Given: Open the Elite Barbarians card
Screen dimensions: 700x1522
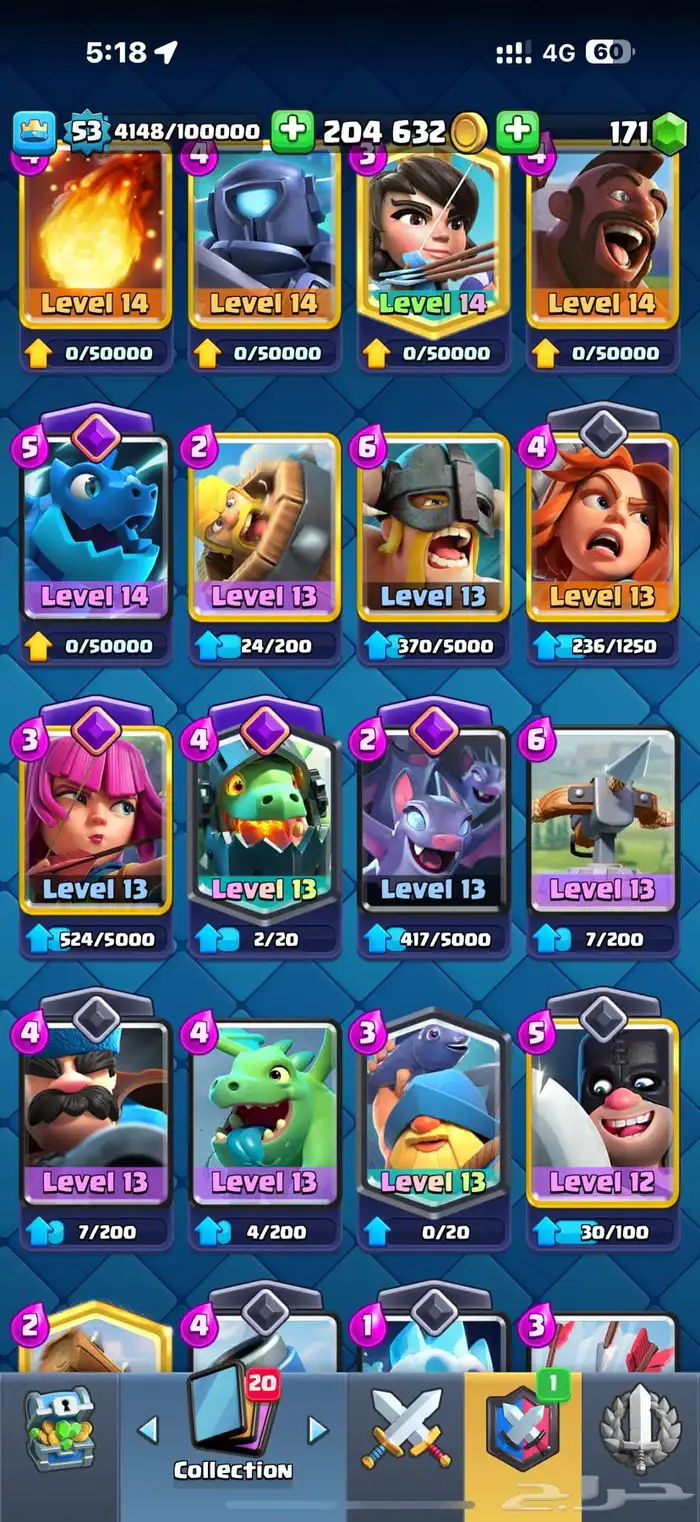Looking at the screenshot, I should [433, 525].
